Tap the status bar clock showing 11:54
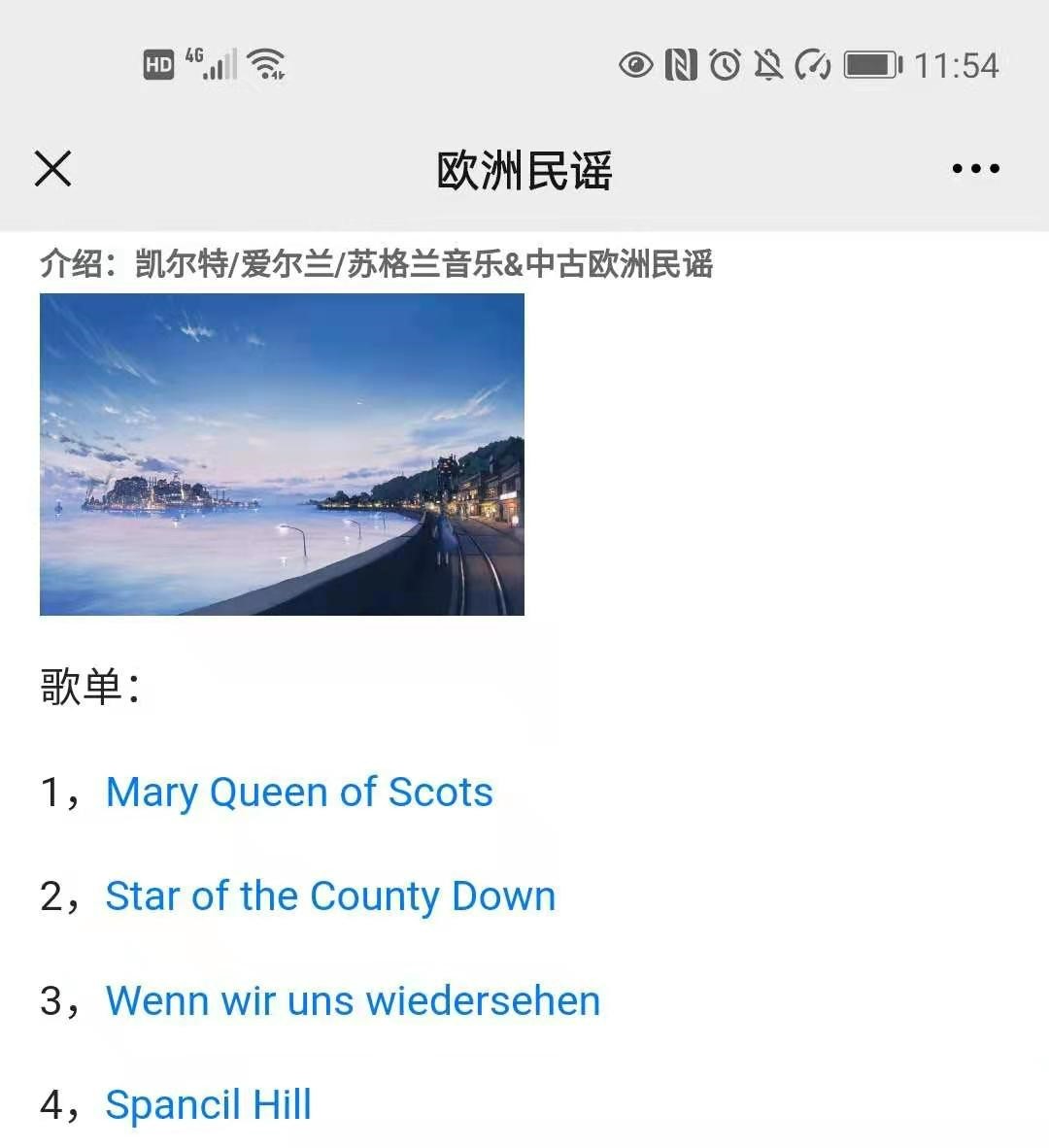Viewport: 1049px width, 1148px height. click(957, 65)
